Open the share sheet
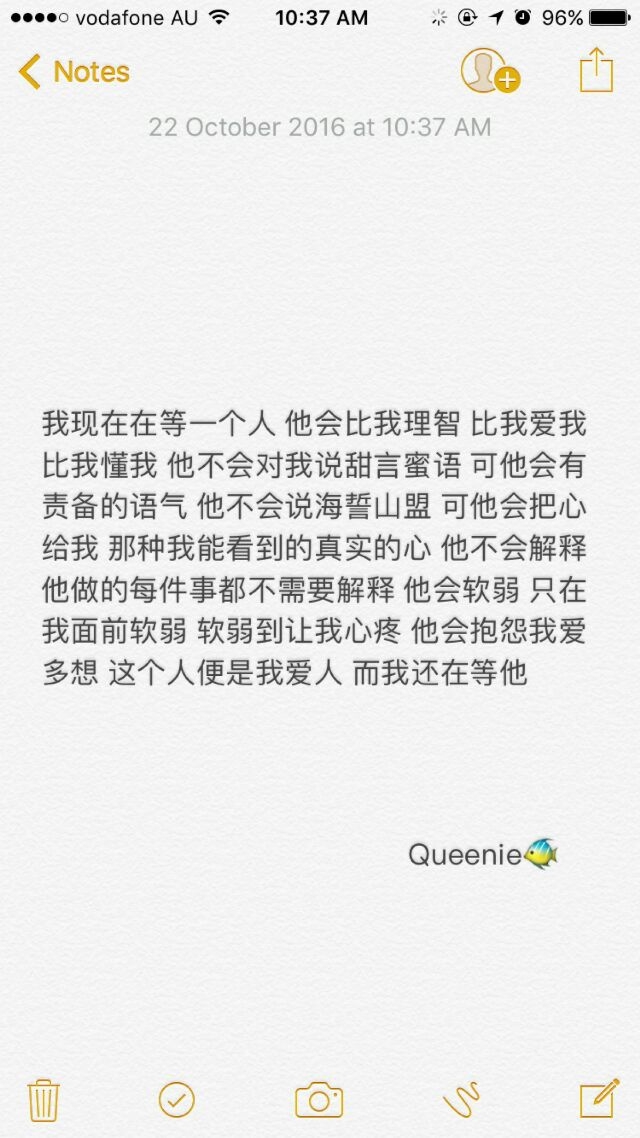 [596, 70]
